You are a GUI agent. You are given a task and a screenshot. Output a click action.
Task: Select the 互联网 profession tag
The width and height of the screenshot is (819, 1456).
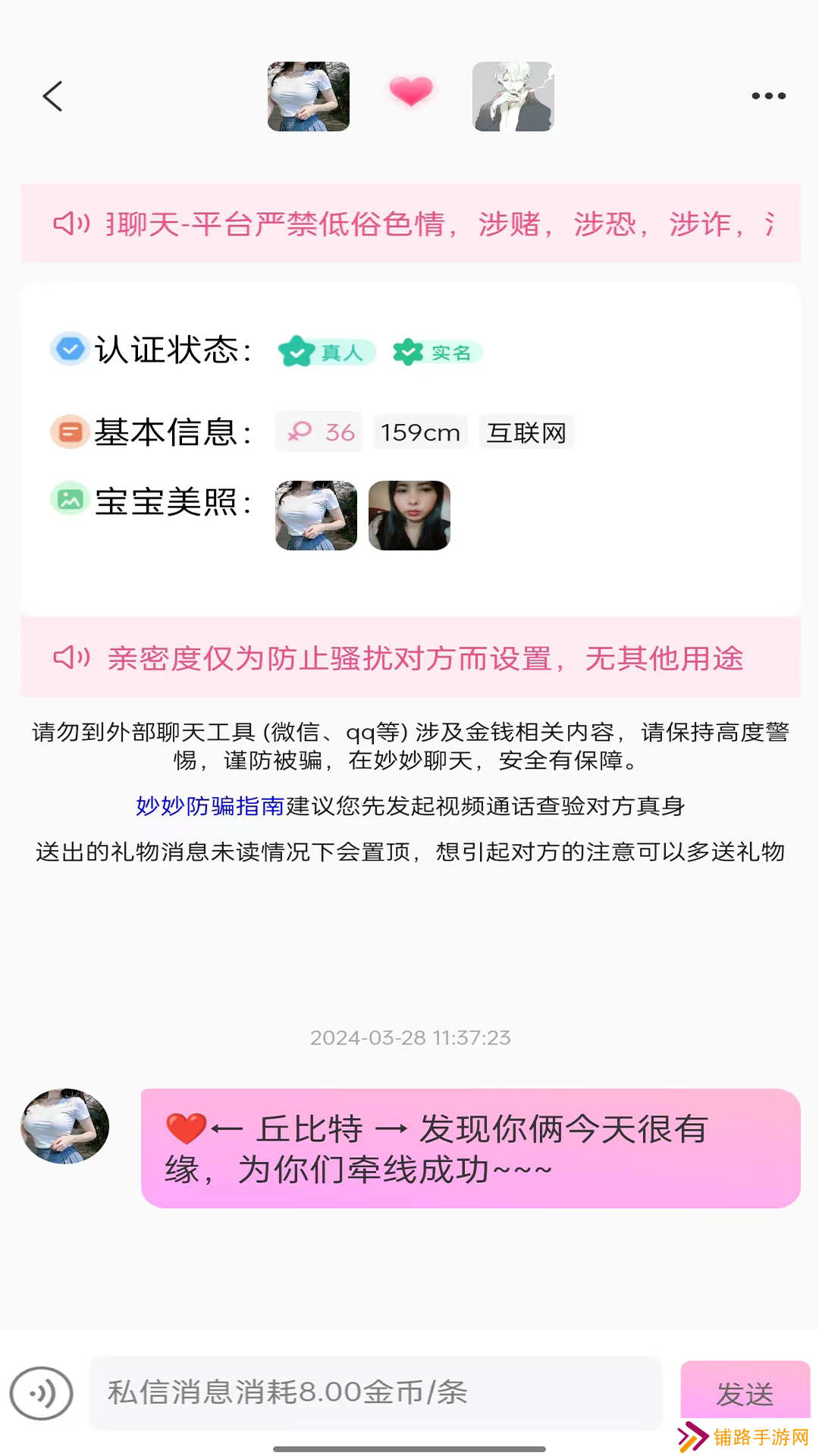526,432
